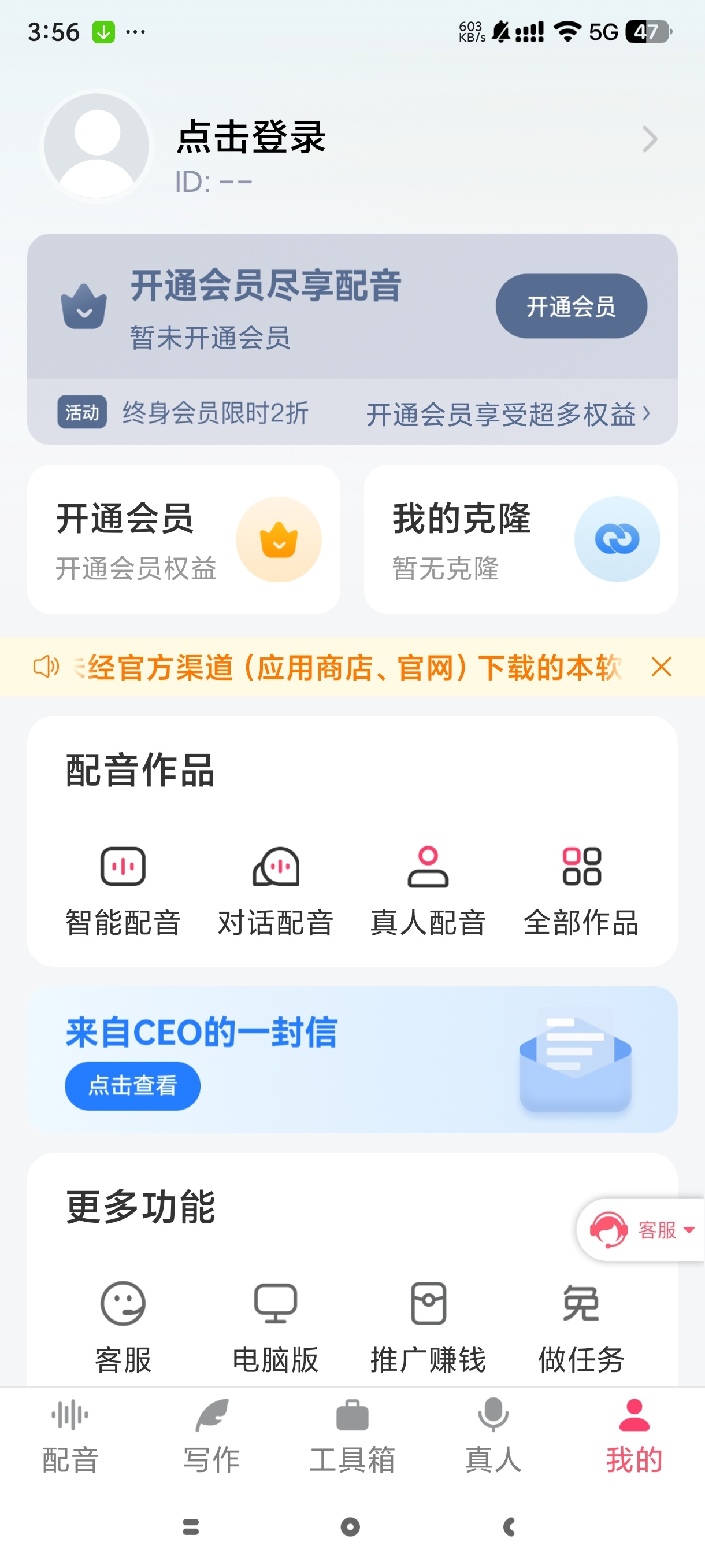Open the 开通会员权益 card
The image size is (705, 1568).
[183, 539]
